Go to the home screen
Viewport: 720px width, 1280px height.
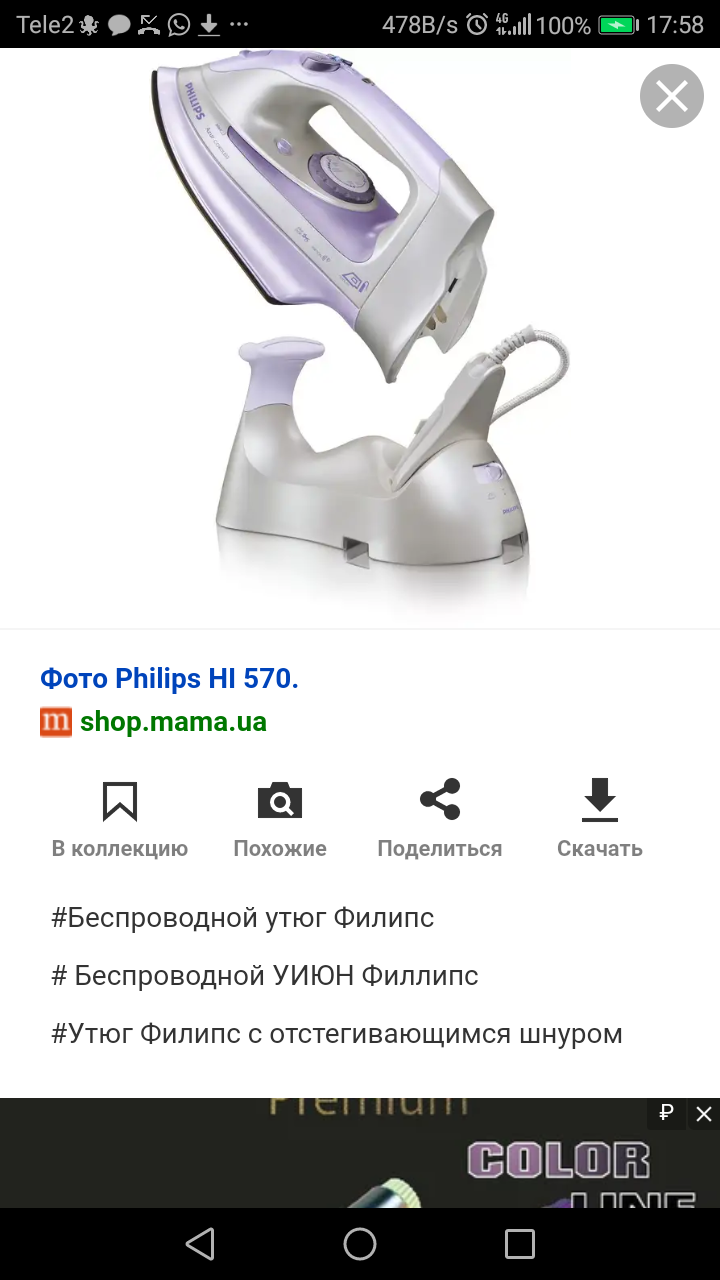(360, 1244)
